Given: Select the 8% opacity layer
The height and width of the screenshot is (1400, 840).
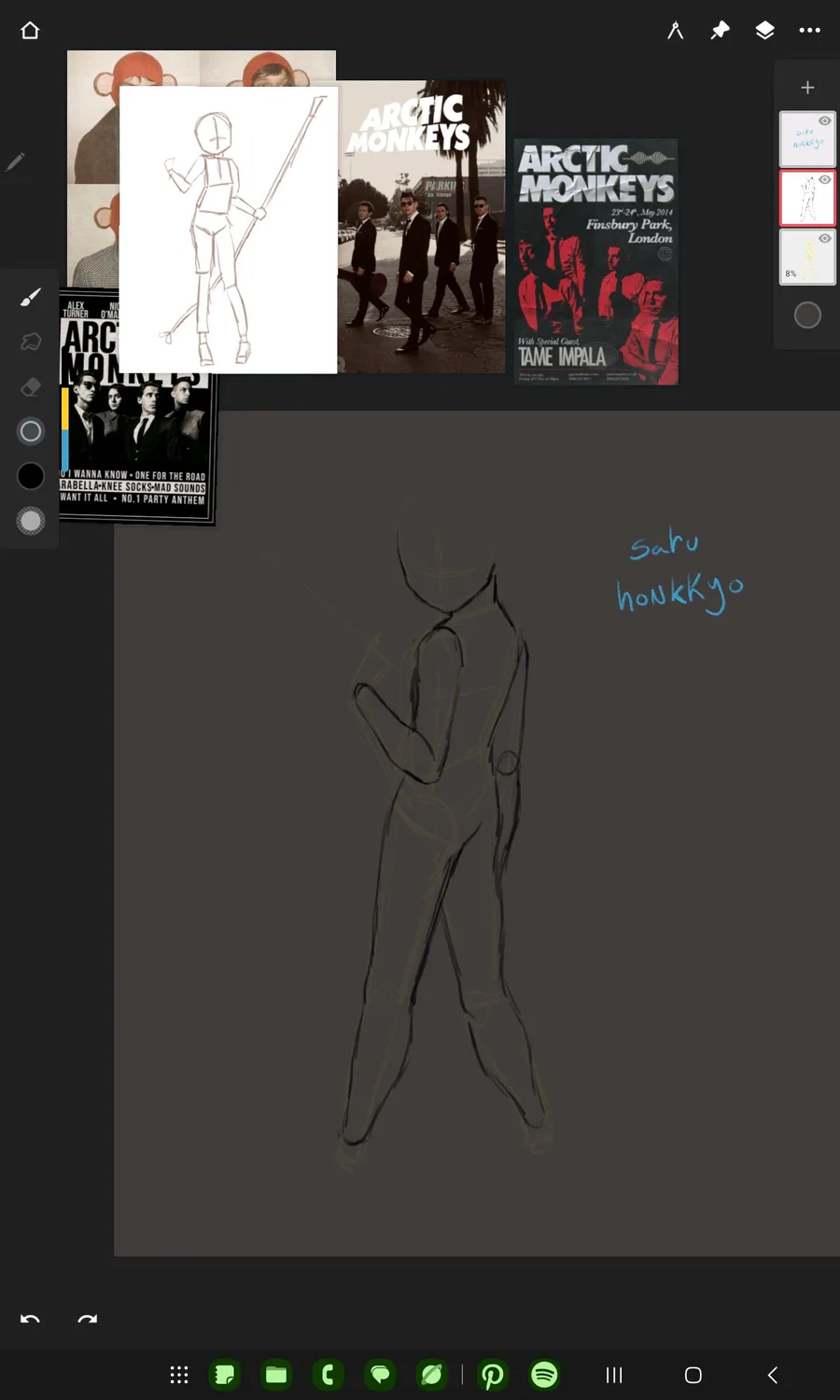Looking at the screenshot, I should tap(807, 256).
